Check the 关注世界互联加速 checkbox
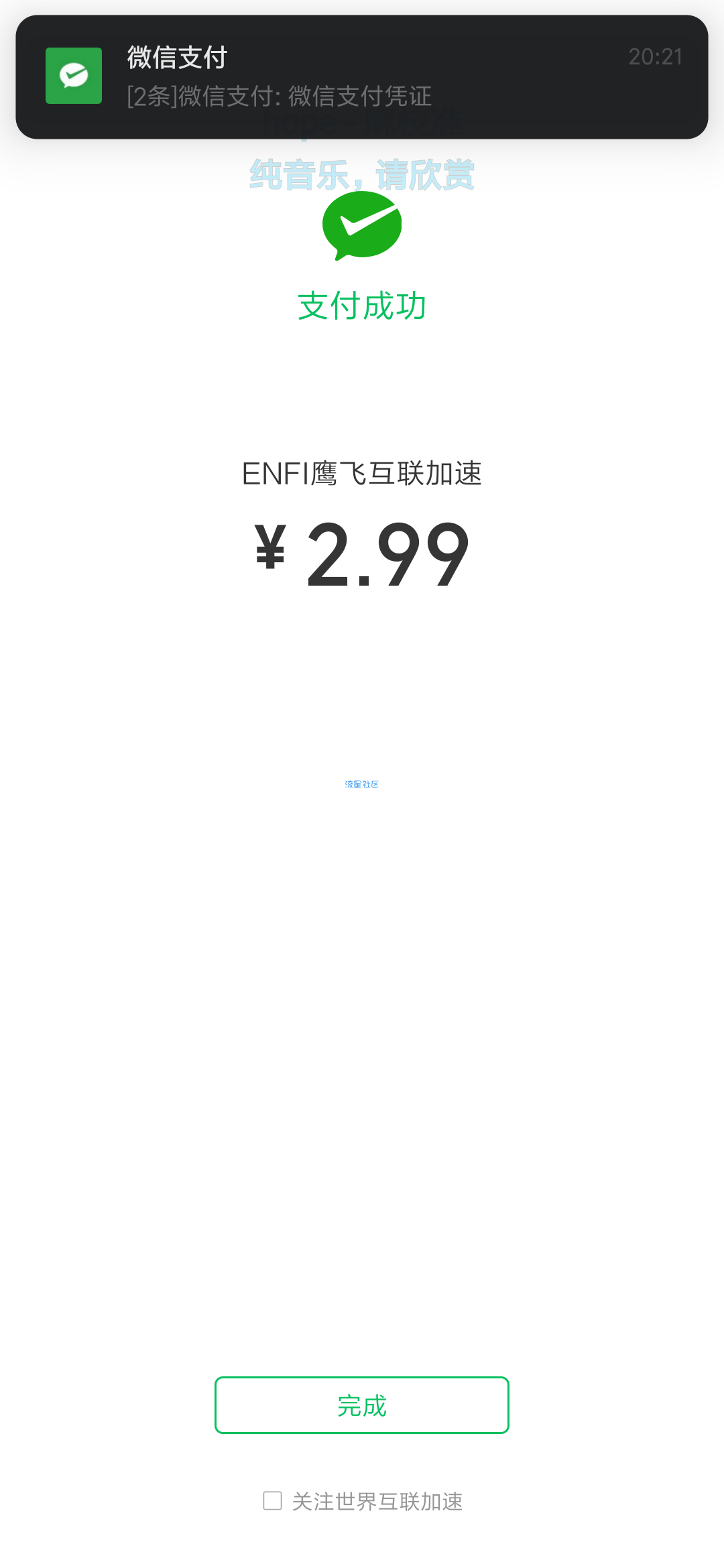This screenshot has height=1568, width=724. 272,1500
